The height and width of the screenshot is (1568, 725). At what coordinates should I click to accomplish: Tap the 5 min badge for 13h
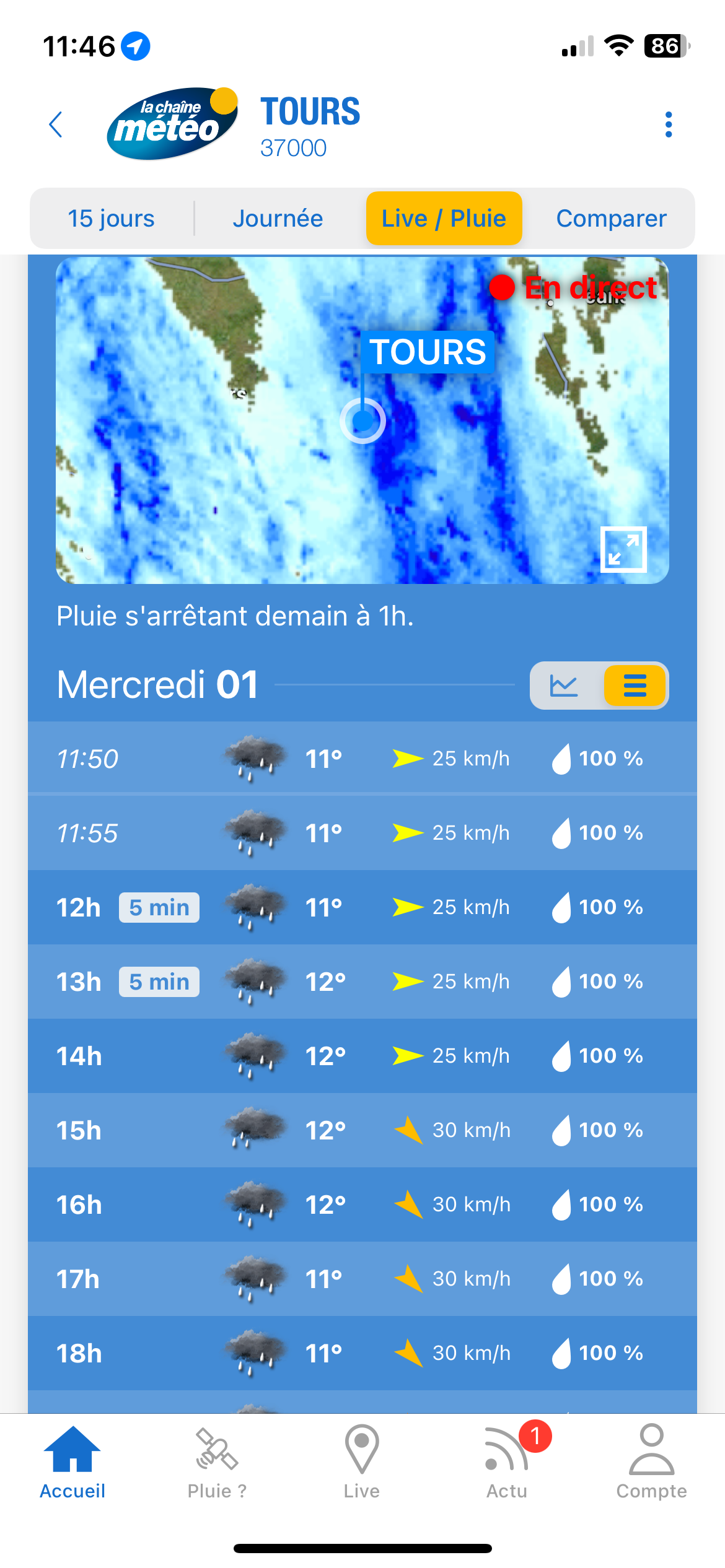point(159,982)
